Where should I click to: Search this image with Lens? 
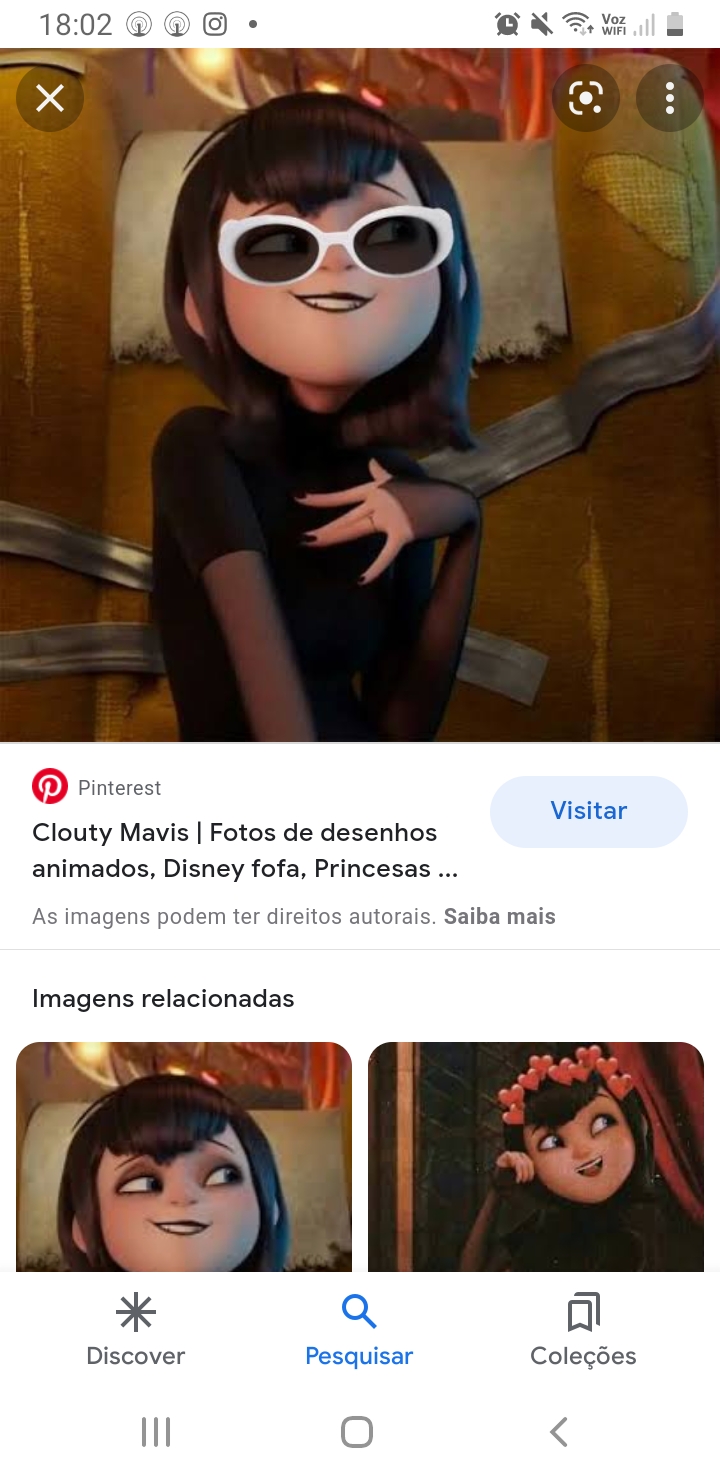[585, 98]
